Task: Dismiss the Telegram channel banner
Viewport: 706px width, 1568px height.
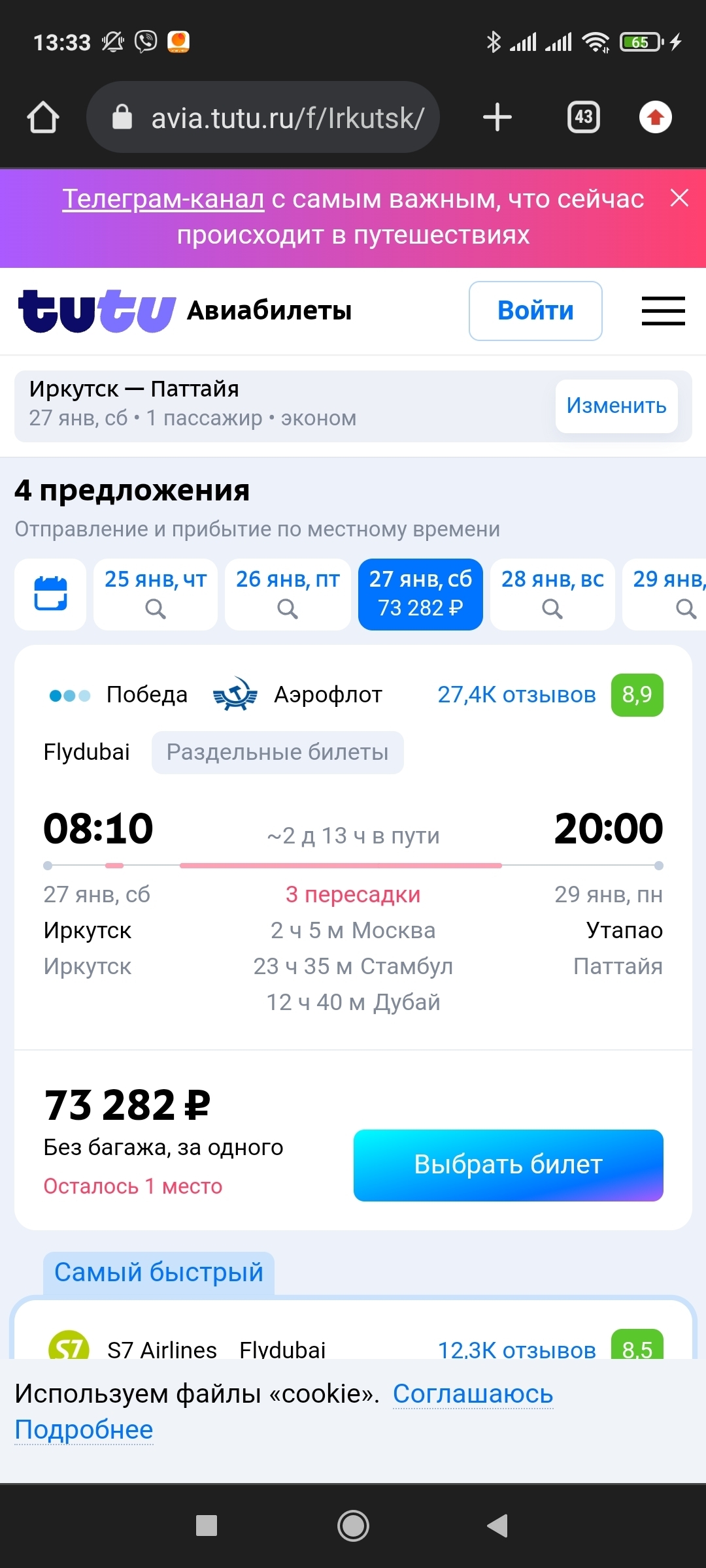Action: [x=679, y=198]
